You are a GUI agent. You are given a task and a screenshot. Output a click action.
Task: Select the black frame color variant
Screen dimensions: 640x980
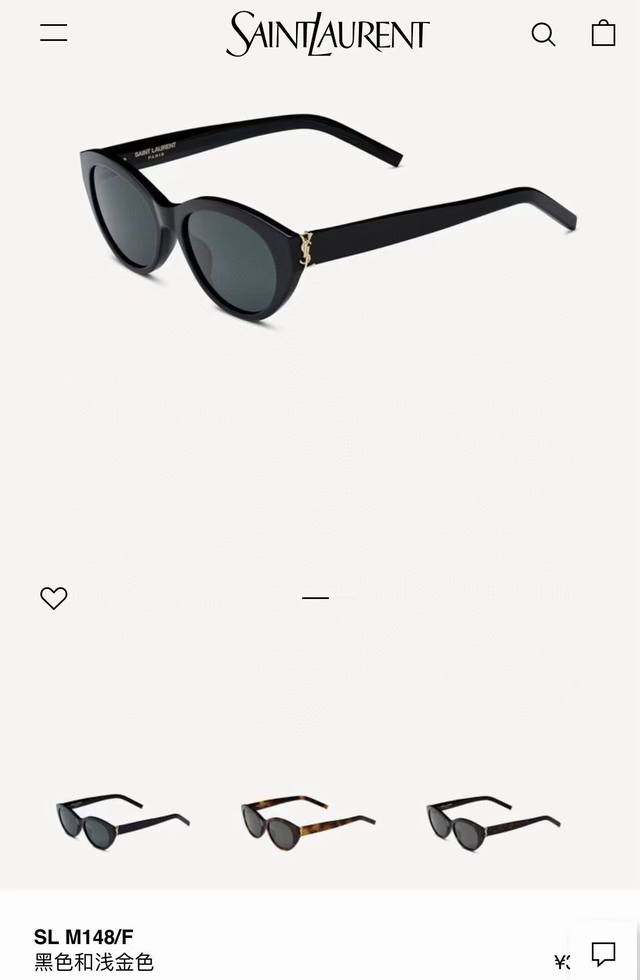click(x=122, y=820)
